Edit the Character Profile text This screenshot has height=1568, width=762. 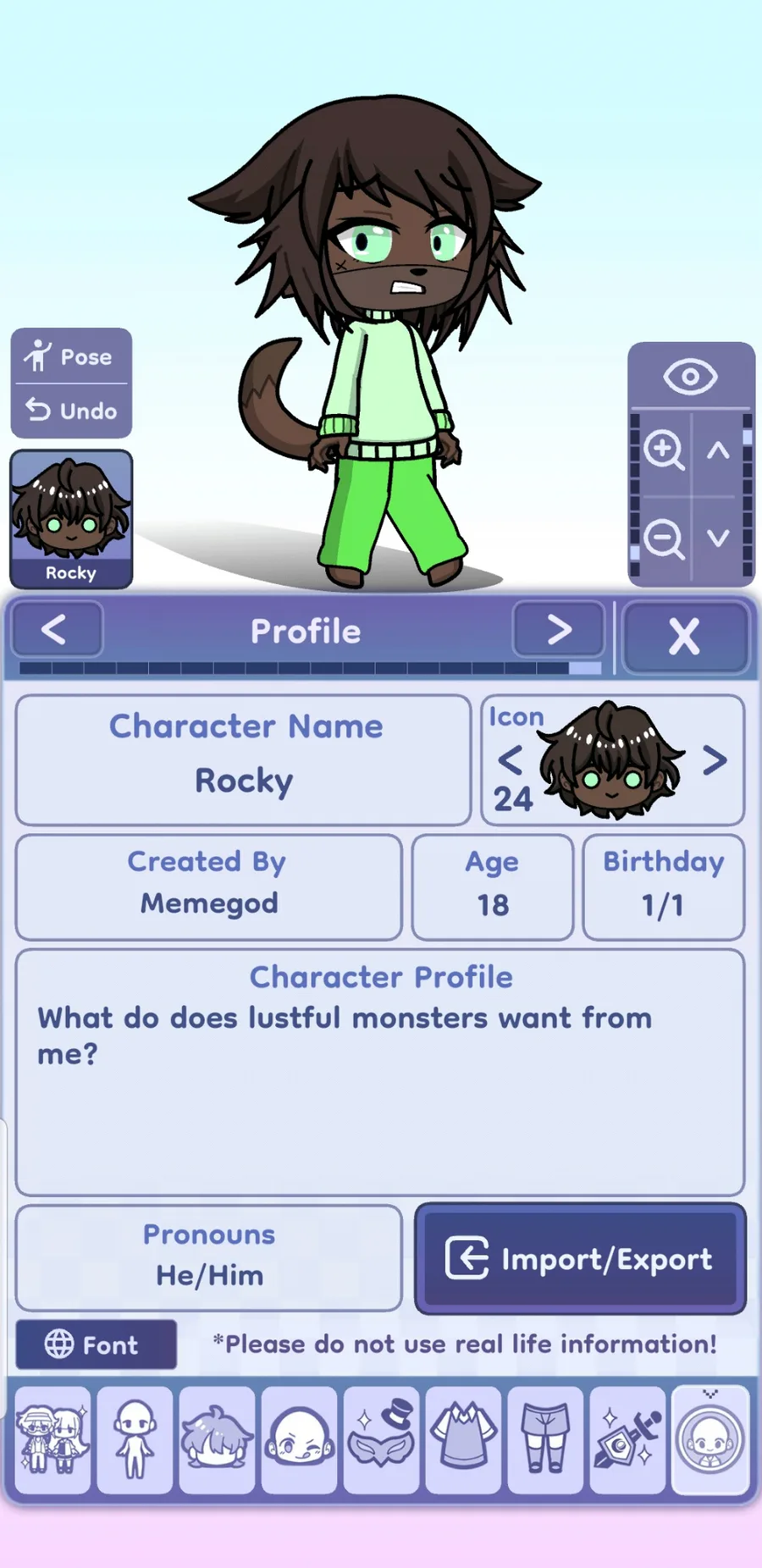380,1072
